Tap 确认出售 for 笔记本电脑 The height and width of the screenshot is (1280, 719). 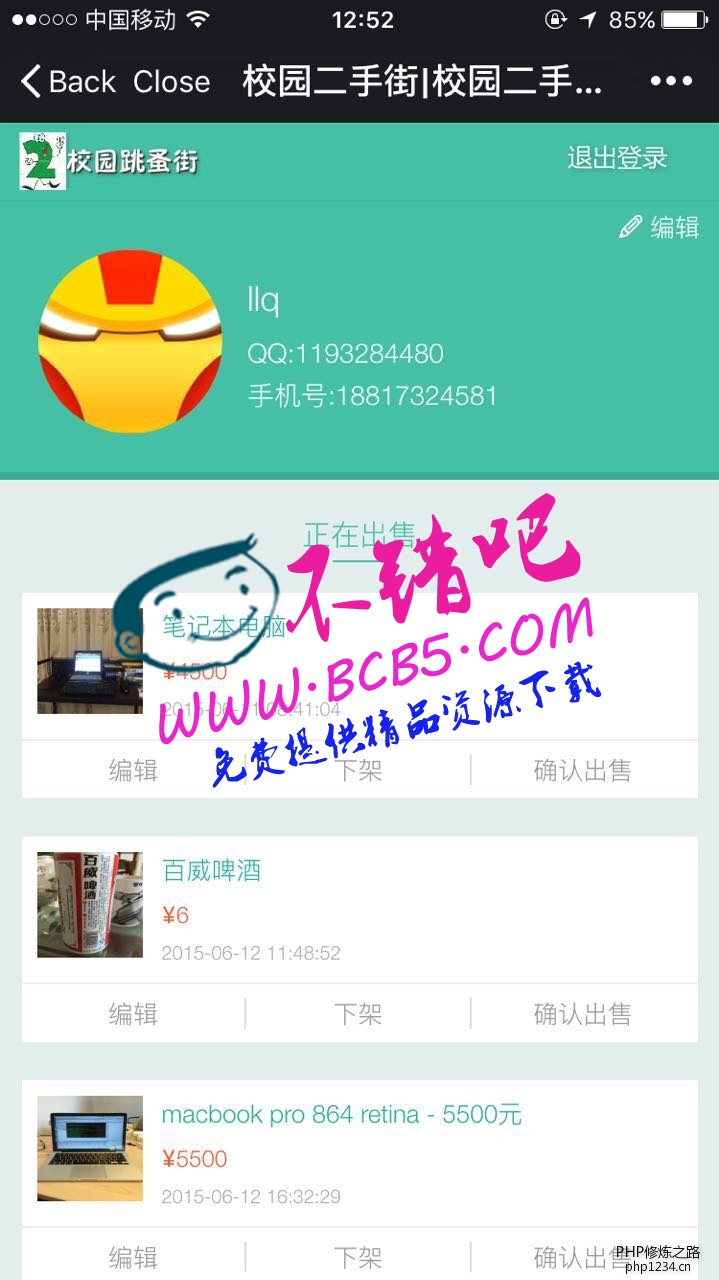(582, 770)
